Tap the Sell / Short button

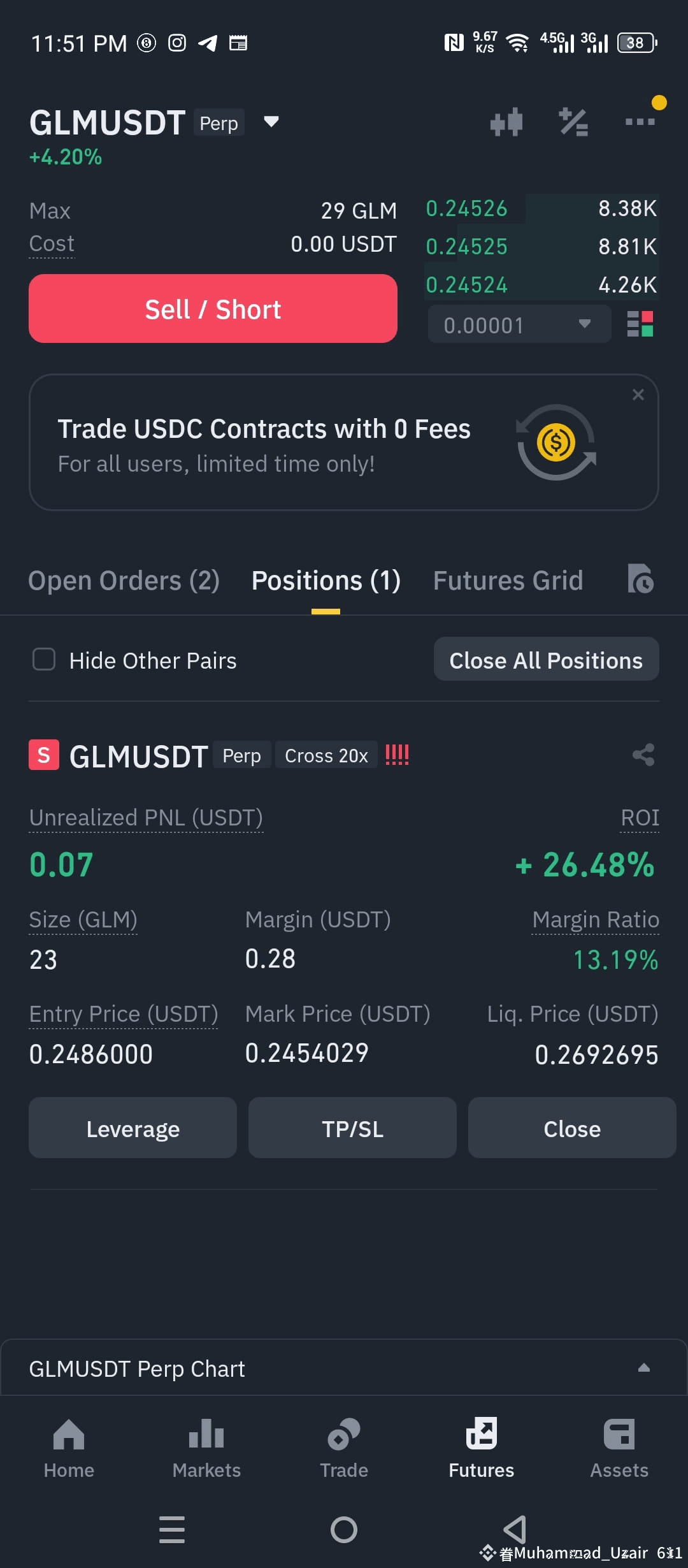click(x=213, y=309)
